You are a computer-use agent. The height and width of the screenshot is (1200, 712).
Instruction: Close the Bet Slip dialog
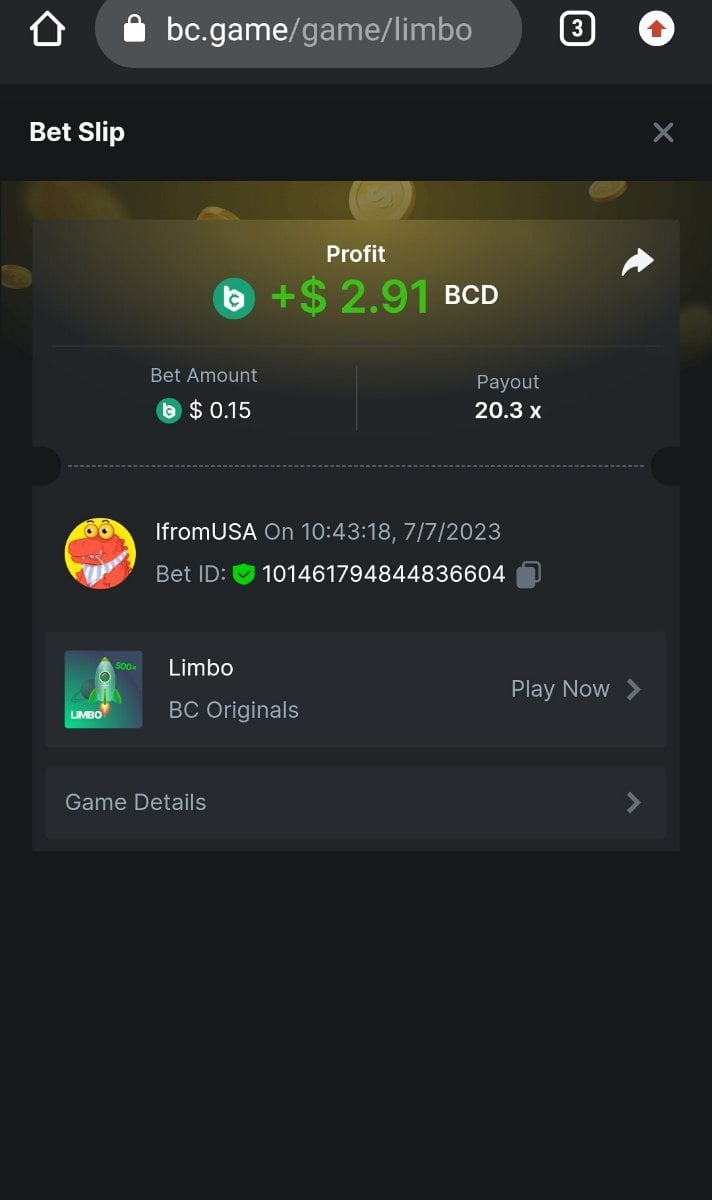click(x=663, y=133)
